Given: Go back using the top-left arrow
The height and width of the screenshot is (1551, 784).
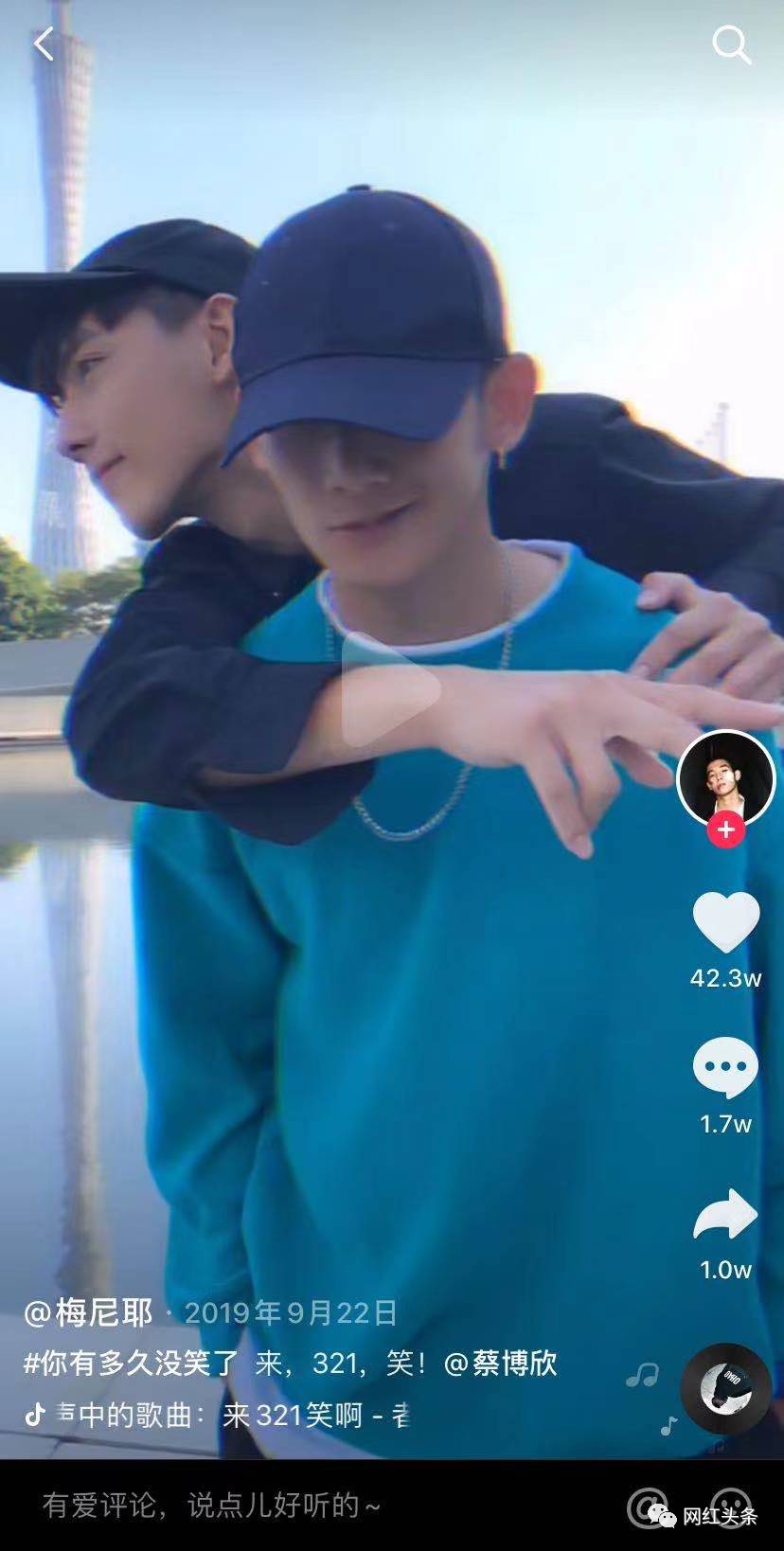Looking at the screenshot, I should click(x=44, y=44).
